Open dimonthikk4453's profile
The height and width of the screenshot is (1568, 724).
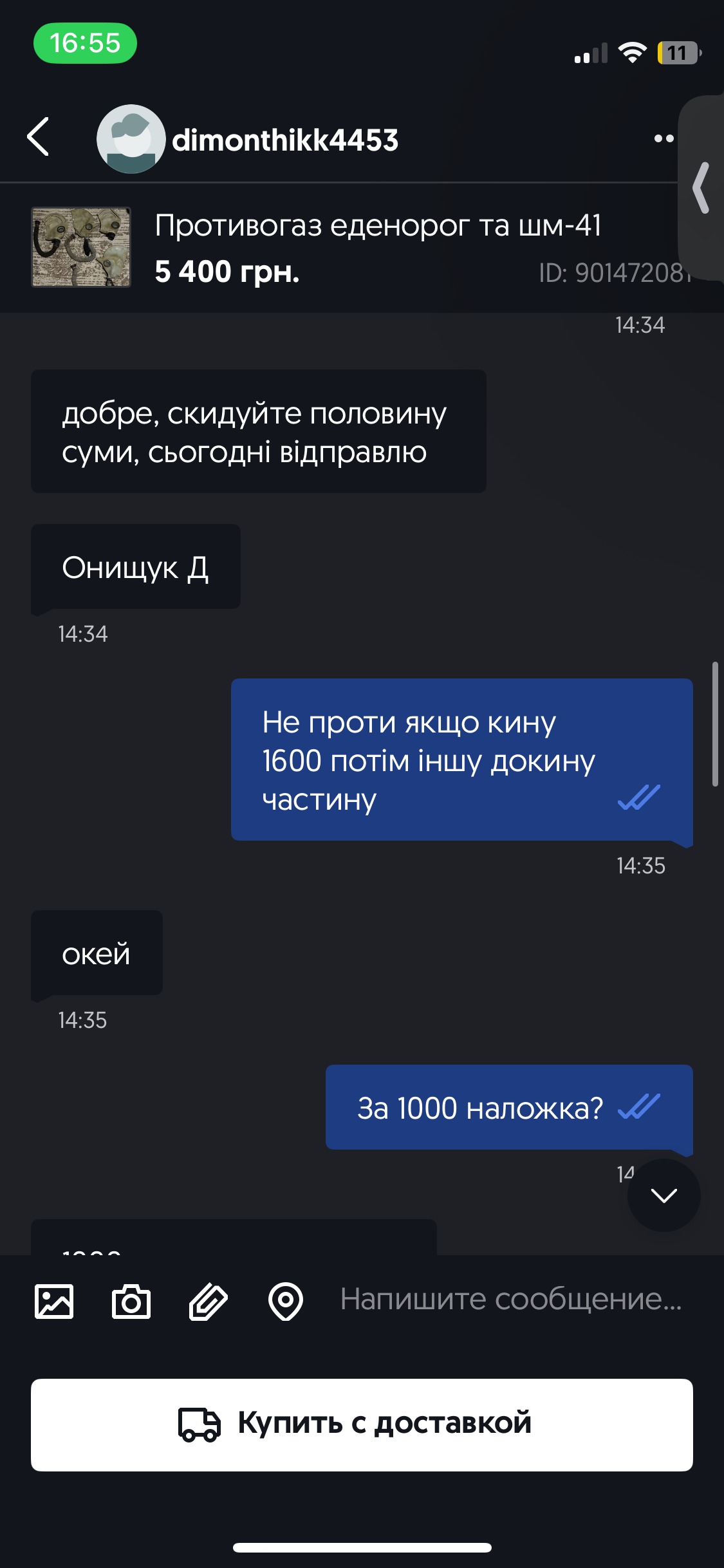tap(284, 140)
